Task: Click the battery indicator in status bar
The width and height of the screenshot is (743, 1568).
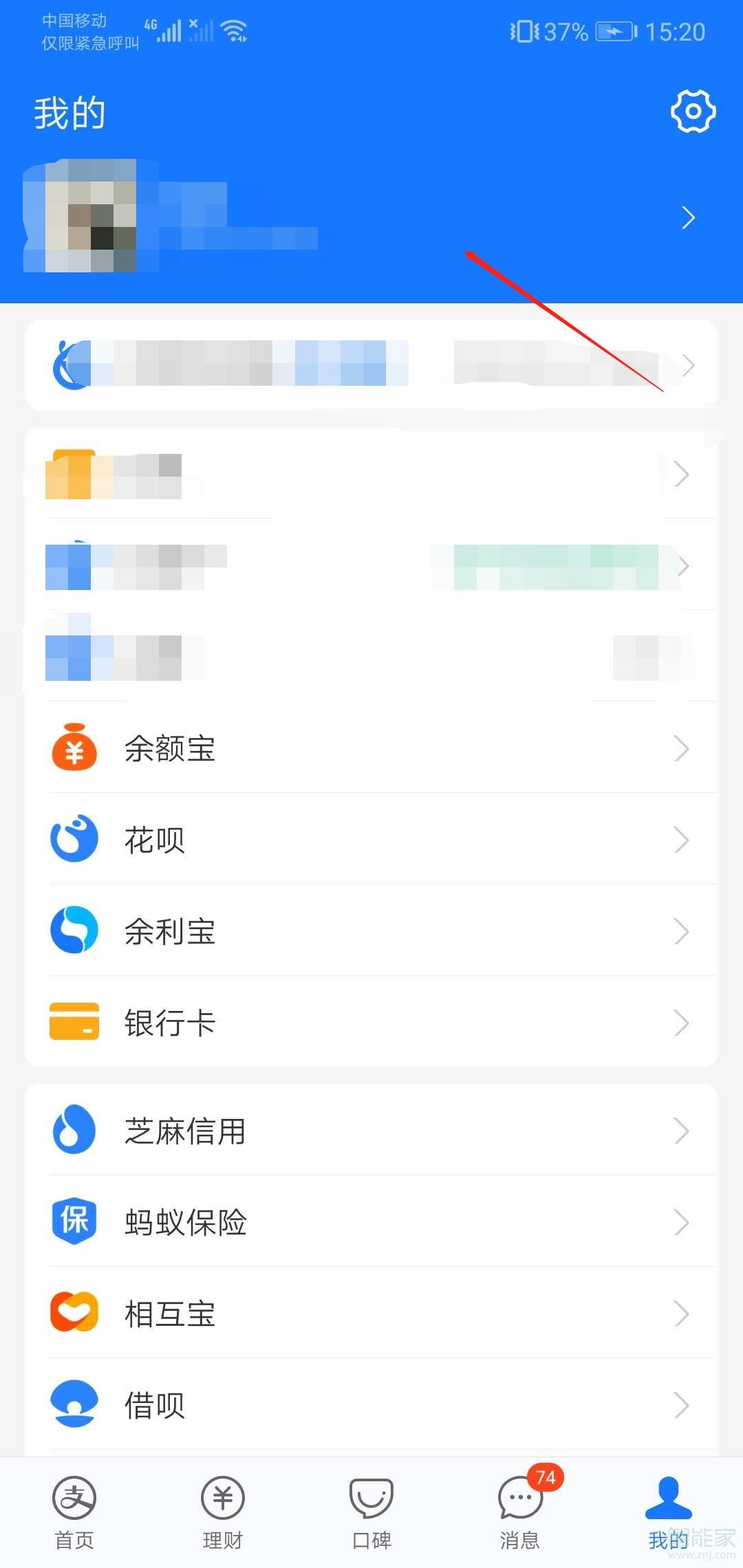Action: point(611,30)
